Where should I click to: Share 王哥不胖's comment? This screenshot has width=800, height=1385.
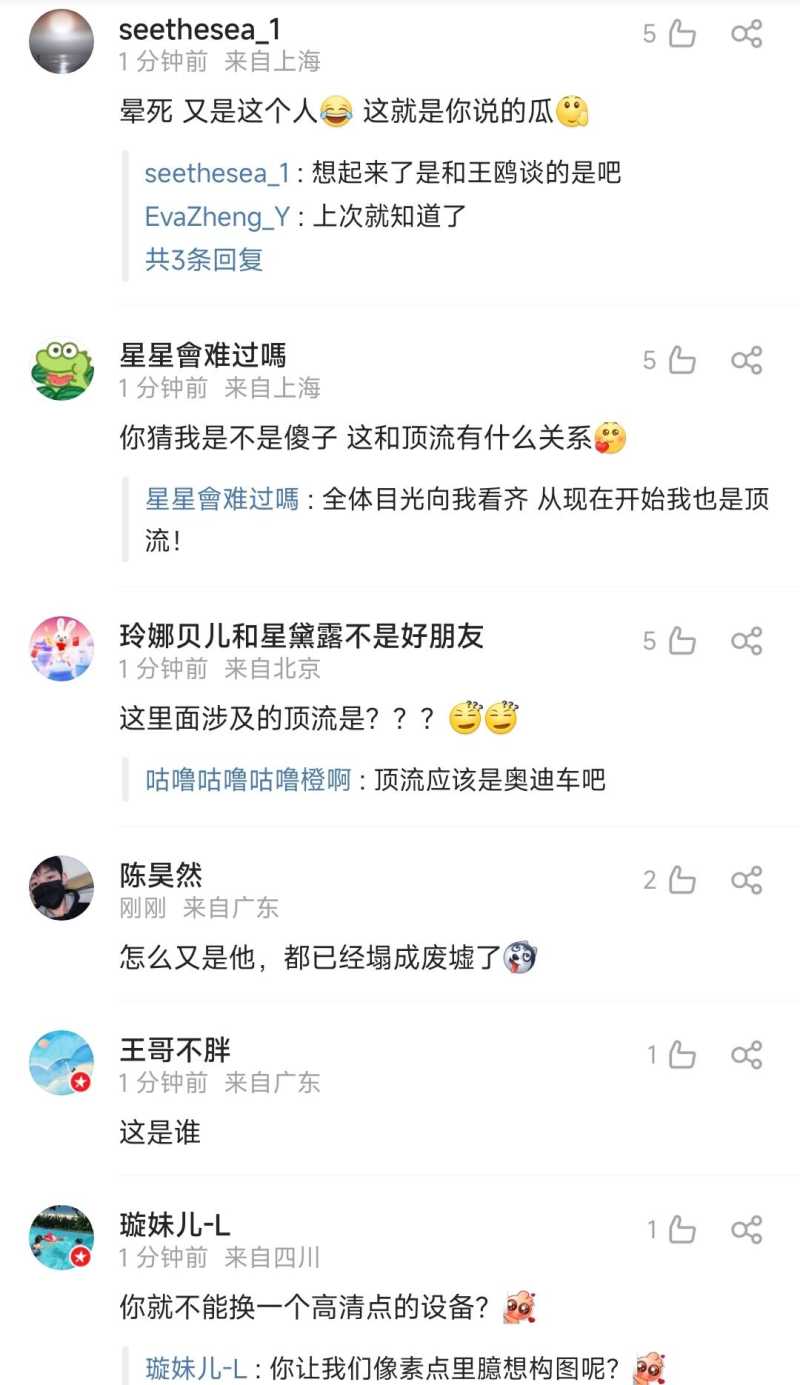(x=747, y=1055)
